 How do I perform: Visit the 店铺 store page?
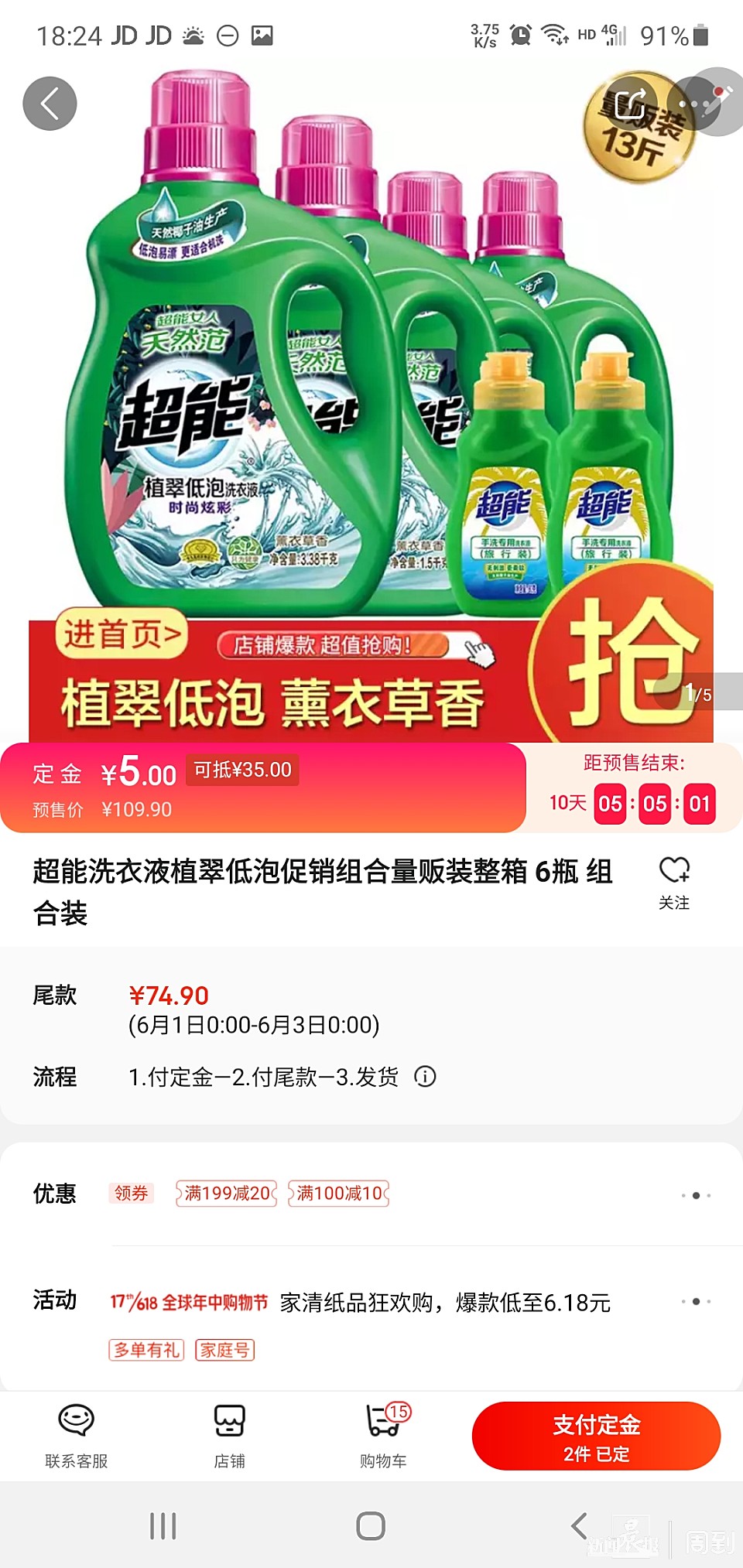coord(229,1435)
